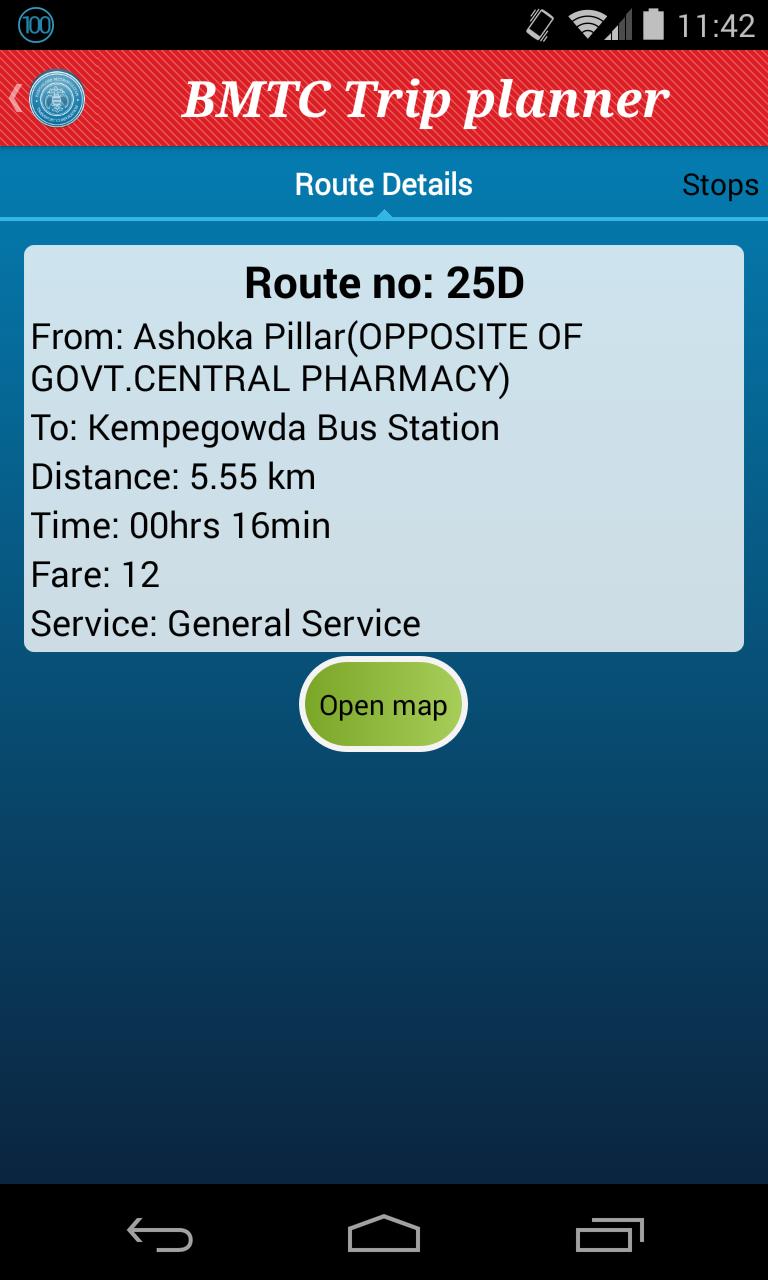Tap the Android home navigation icon

click(x=383, y=1236)
